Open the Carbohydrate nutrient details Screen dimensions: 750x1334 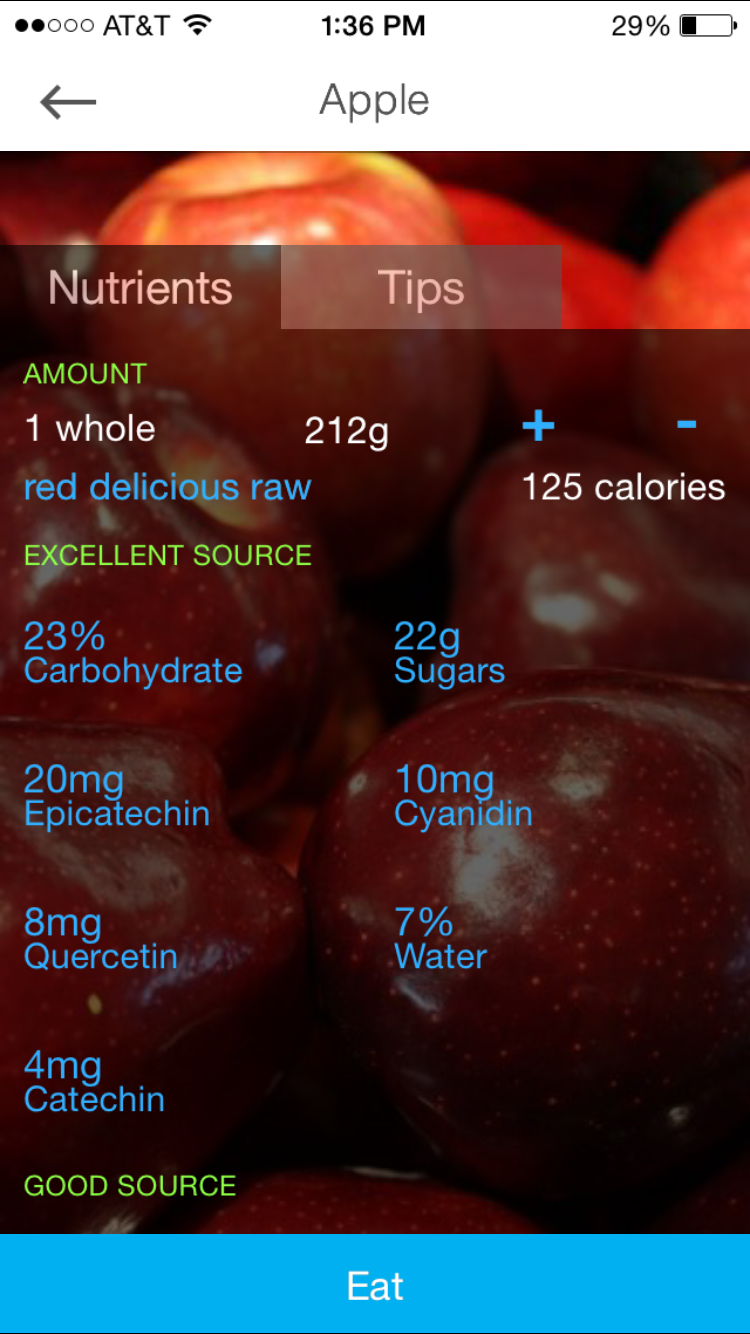tap(133, 652)
